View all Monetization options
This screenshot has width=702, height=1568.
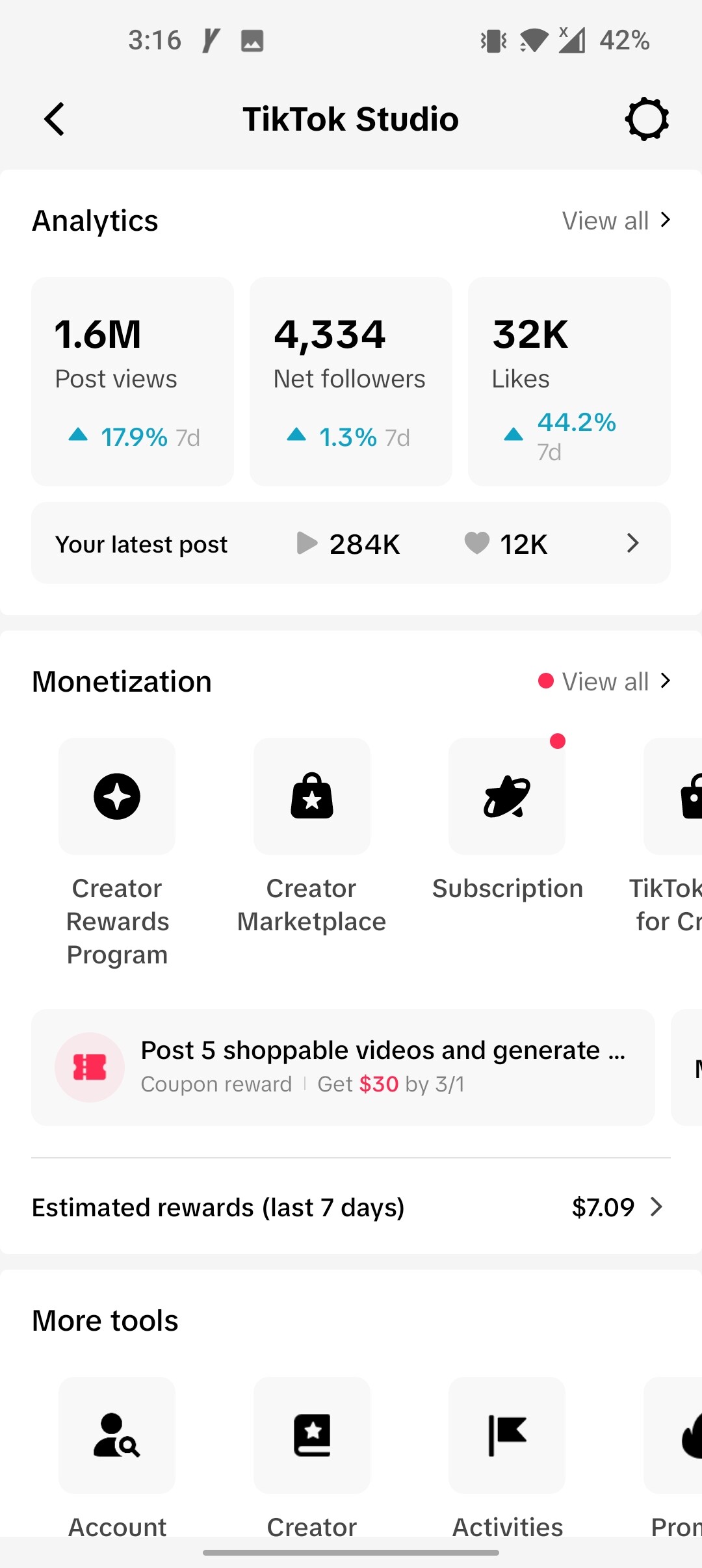click(x=605, y=681)
